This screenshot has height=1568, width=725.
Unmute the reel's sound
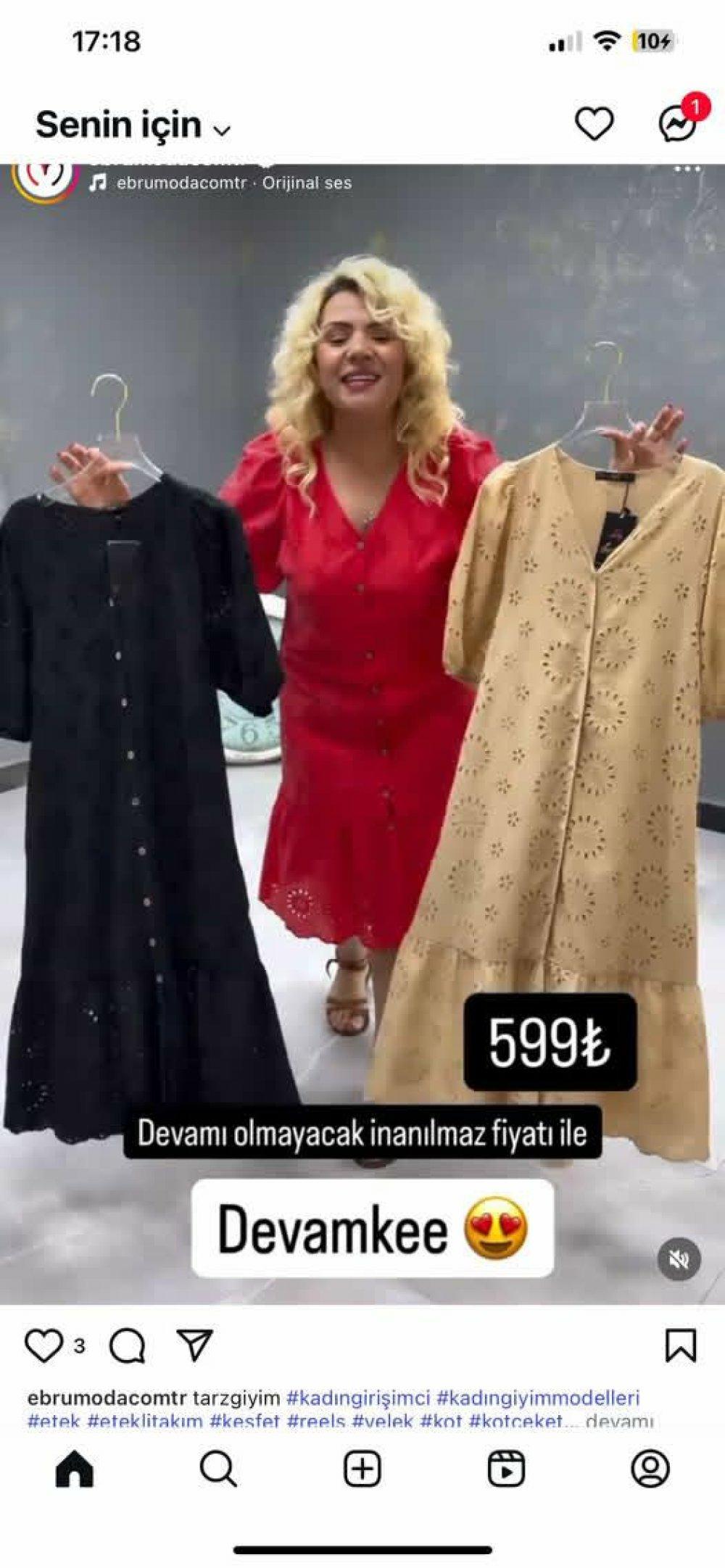point(679,1259)
